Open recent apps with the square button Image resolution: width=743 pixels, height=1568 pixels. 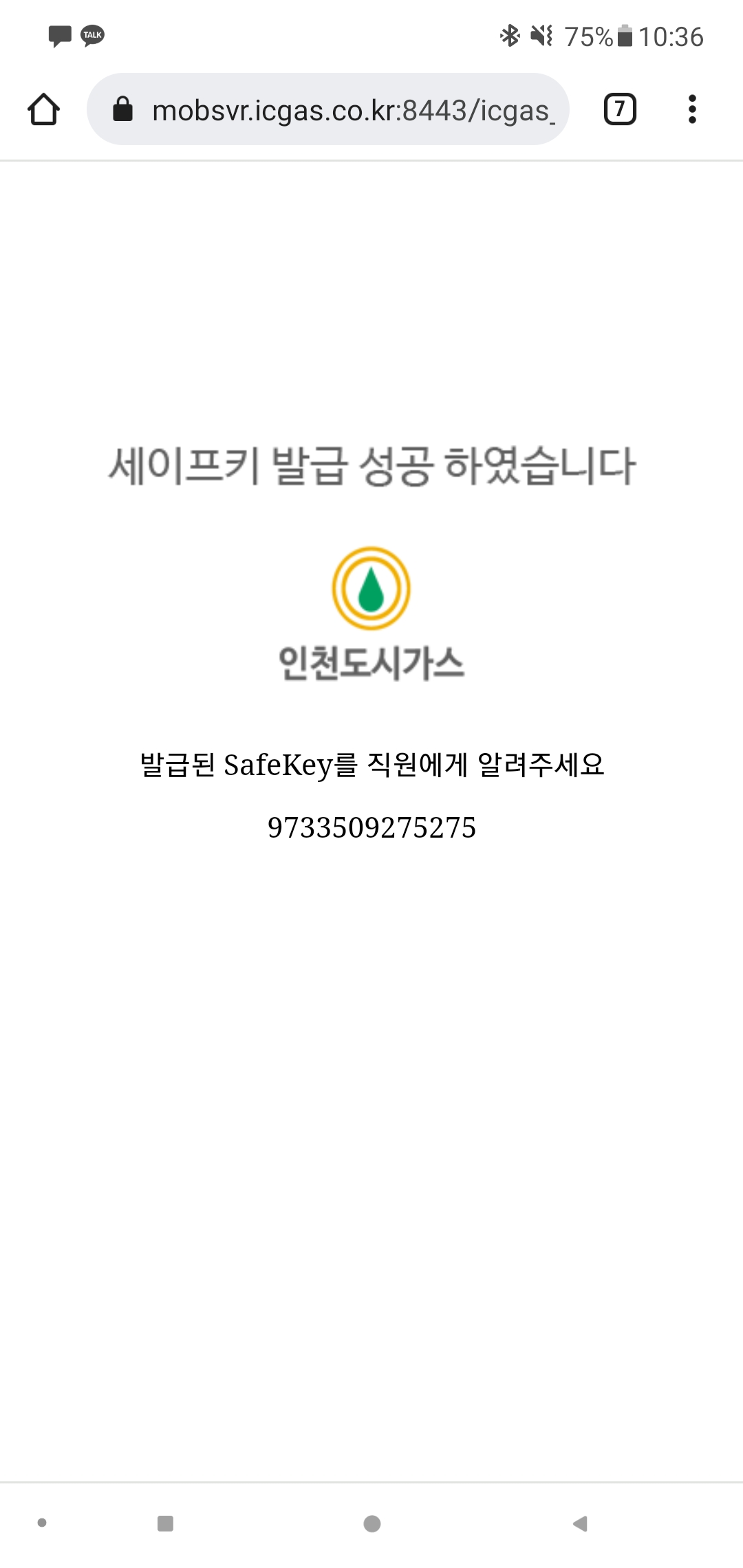165,1523
